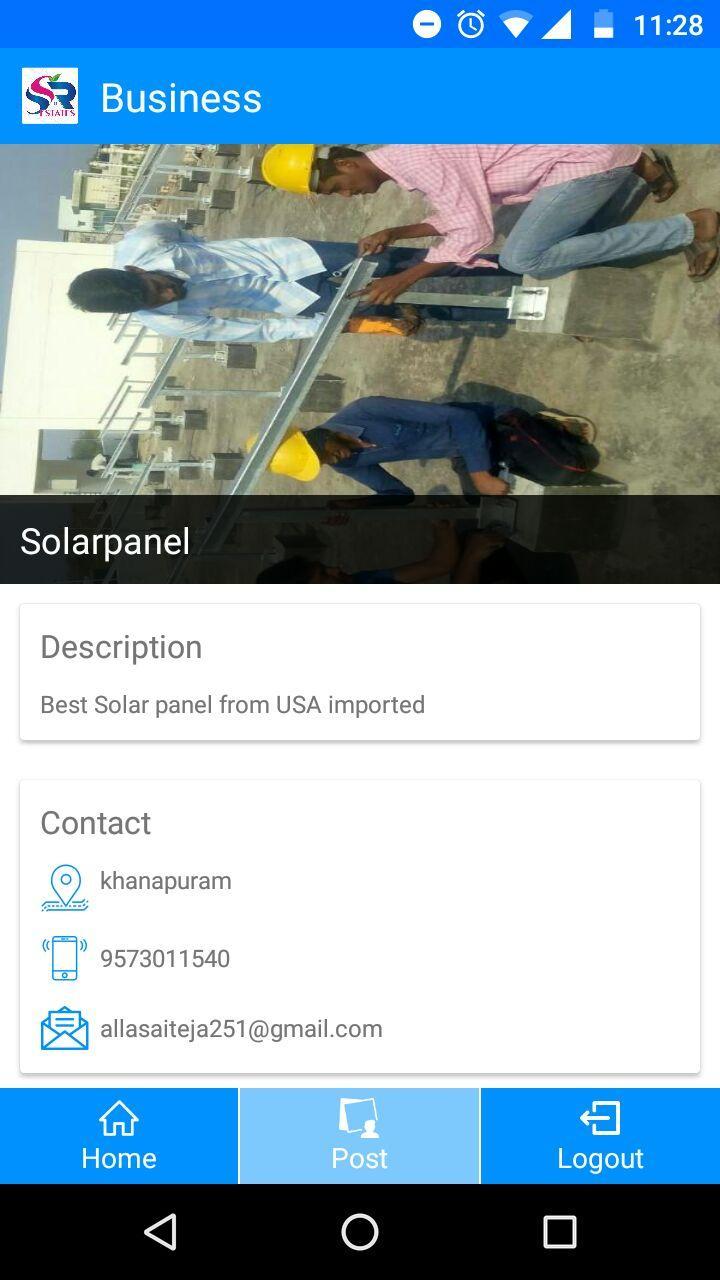The height and width of the screenshot is (1280, 720).
Task: Open the recent apps overview
Action: point(560,1232)
